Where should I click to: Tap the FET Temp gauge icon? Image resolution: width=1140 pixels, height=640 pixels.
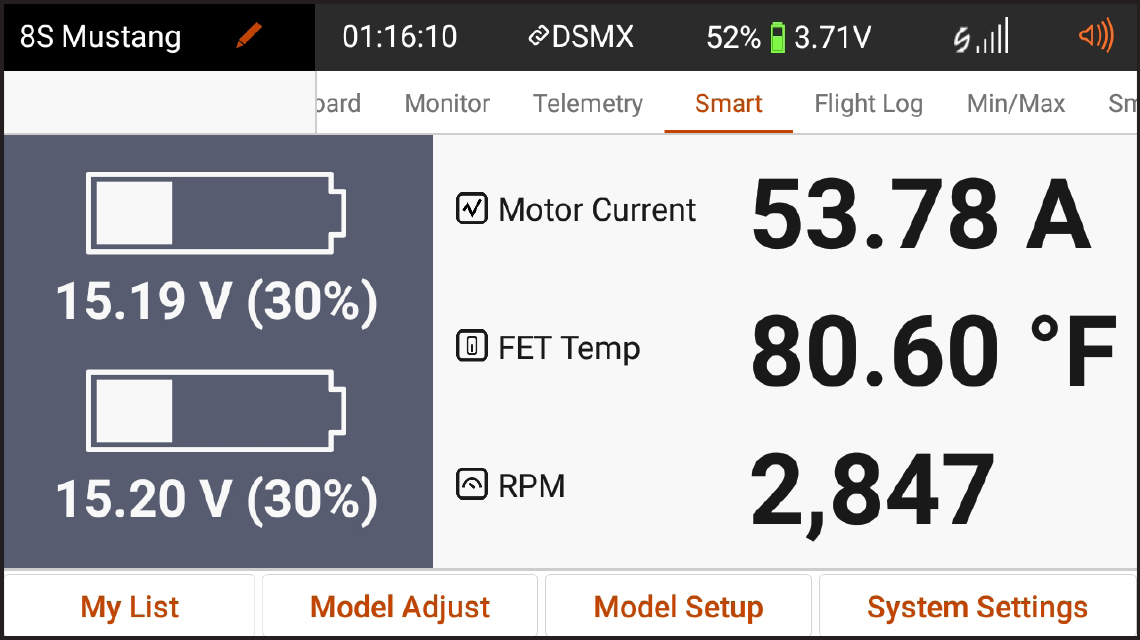click(x=471, y=347)
